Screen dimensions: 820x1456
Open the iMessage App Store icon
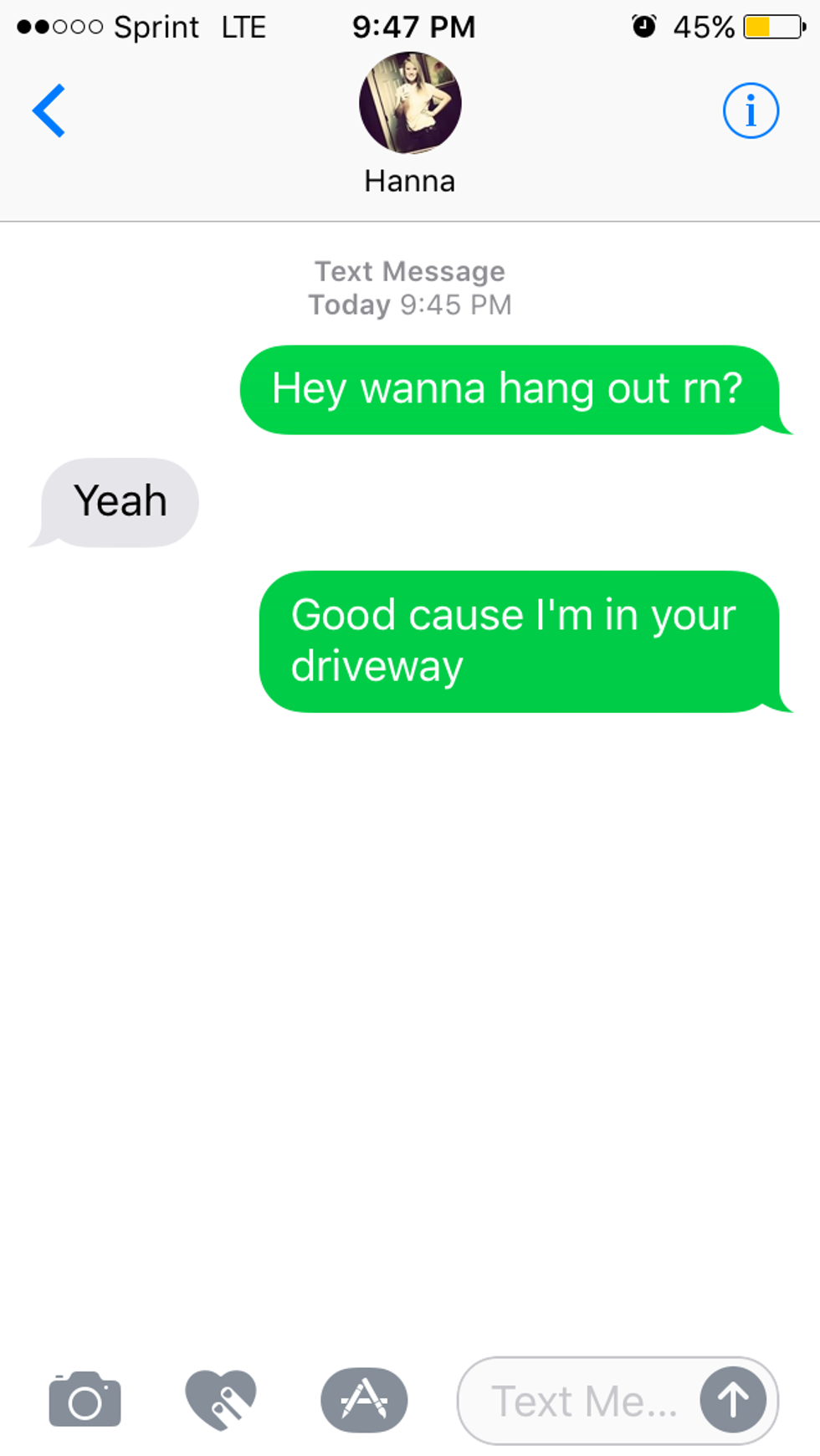pos(364,1400)
